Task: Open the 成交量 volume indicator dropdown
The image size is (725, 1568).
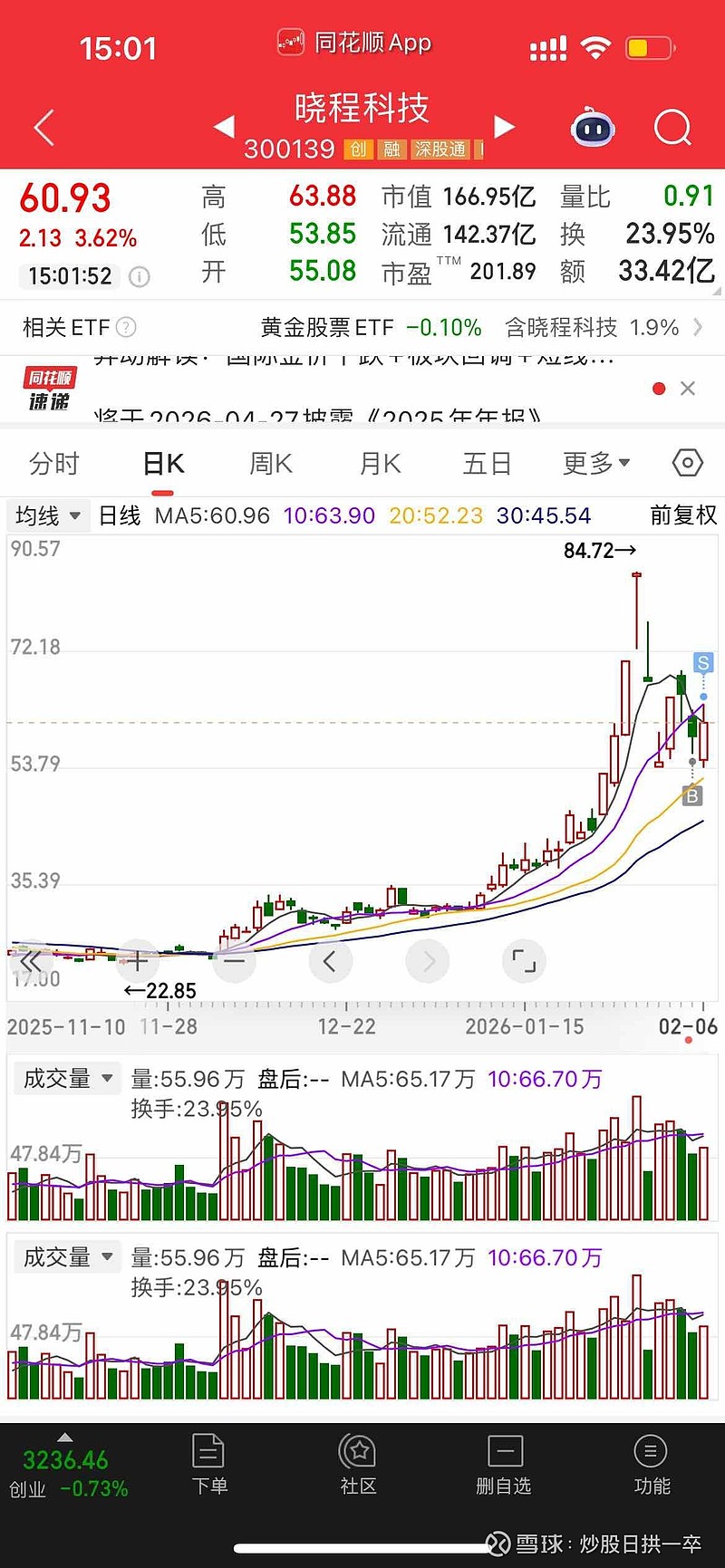Action: (66, 1078)
